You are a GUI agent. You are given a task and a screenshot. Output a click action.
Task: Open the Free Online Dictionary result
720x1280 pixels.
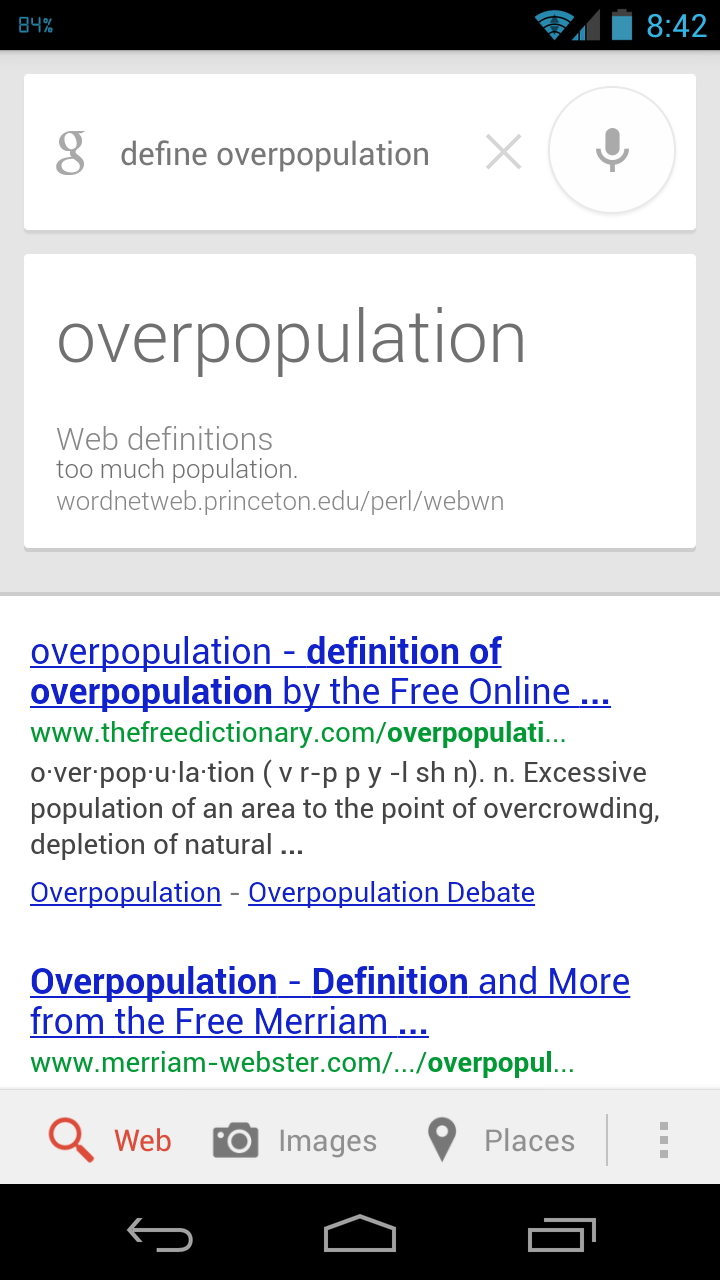[320, 671]
